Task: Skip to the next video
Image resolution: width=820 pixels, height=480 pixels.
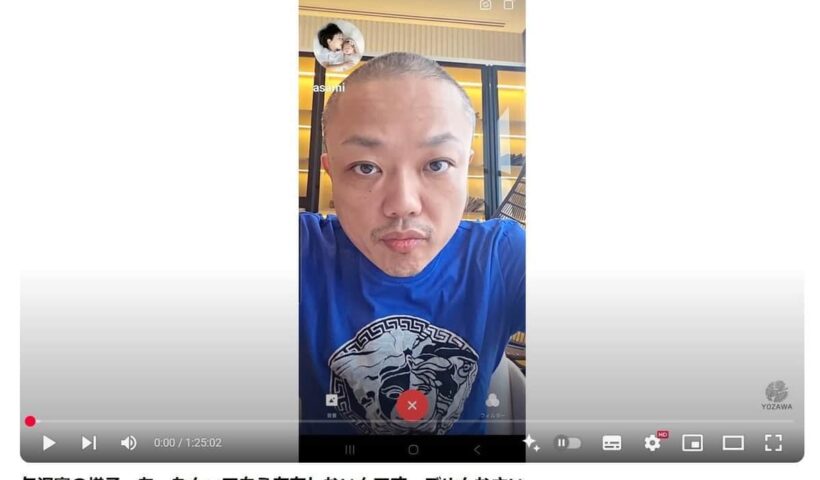Action: (x=89, y=442)
